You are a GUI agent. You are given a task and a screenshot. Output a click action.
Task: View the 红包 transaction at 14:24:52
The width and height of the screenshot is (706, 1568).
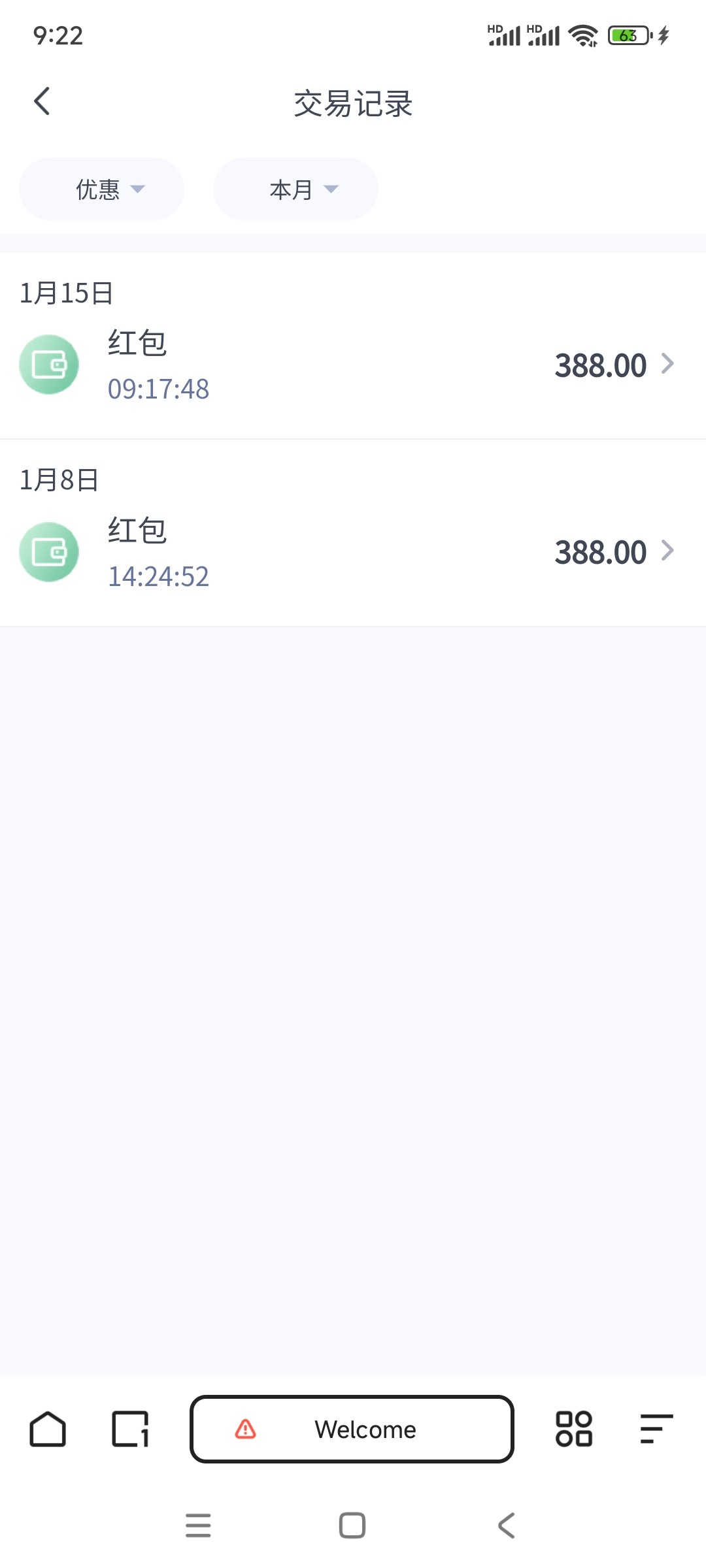click(x=353, y=552)
